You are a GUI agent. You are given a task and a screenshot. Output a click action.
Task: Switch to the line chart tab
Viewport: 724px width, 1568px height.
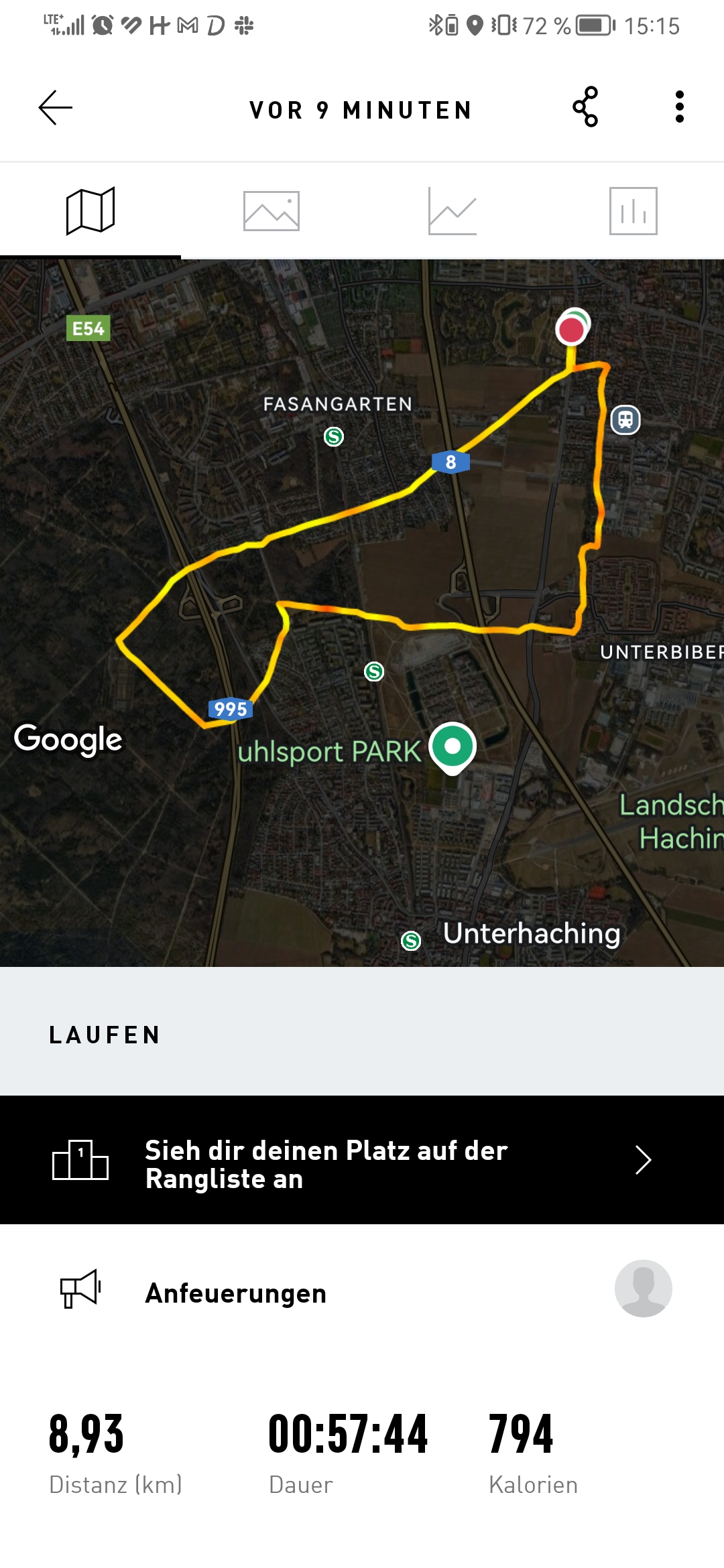click(x=452, y=210)
